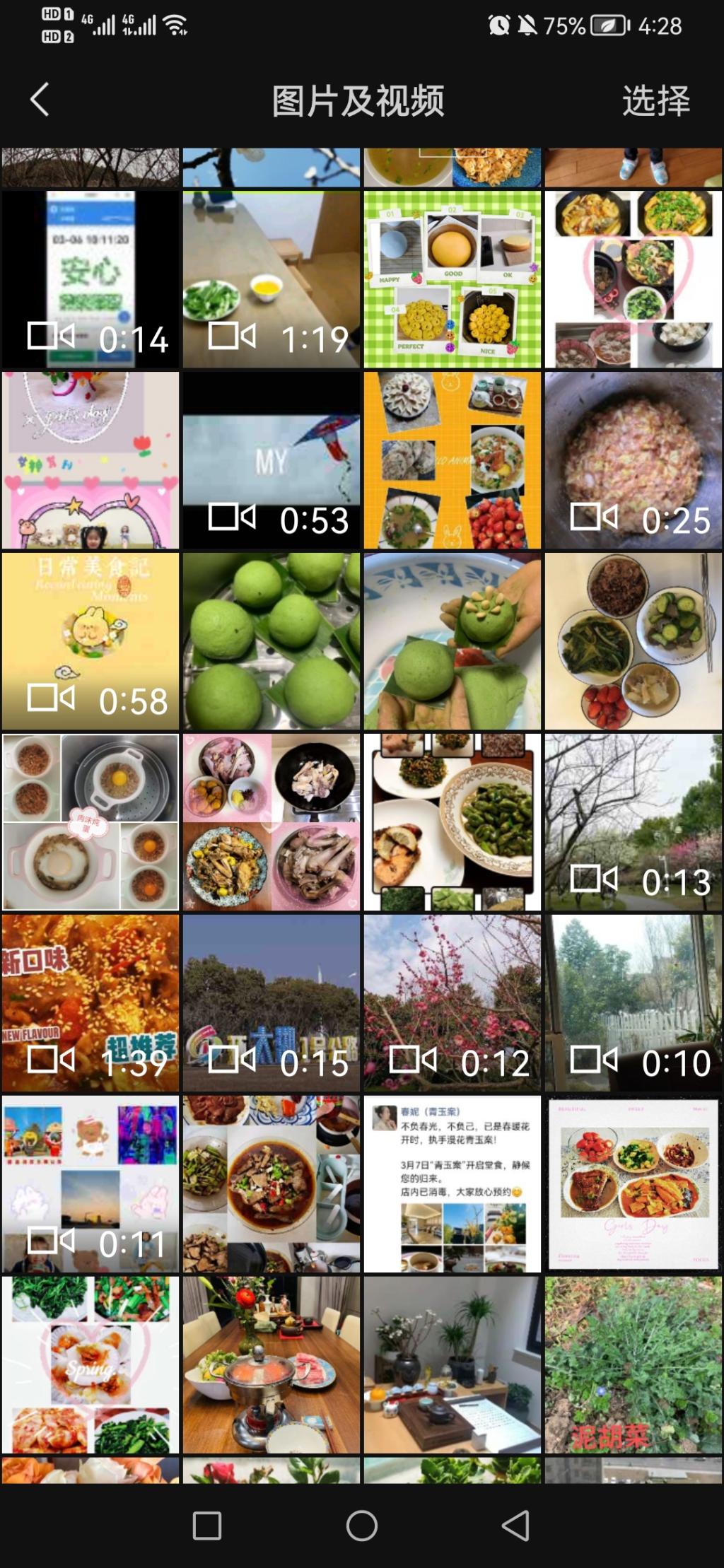View the hot pot on dining table photo
This screenshot has height=1568, width=724.
click(271, 1365)
